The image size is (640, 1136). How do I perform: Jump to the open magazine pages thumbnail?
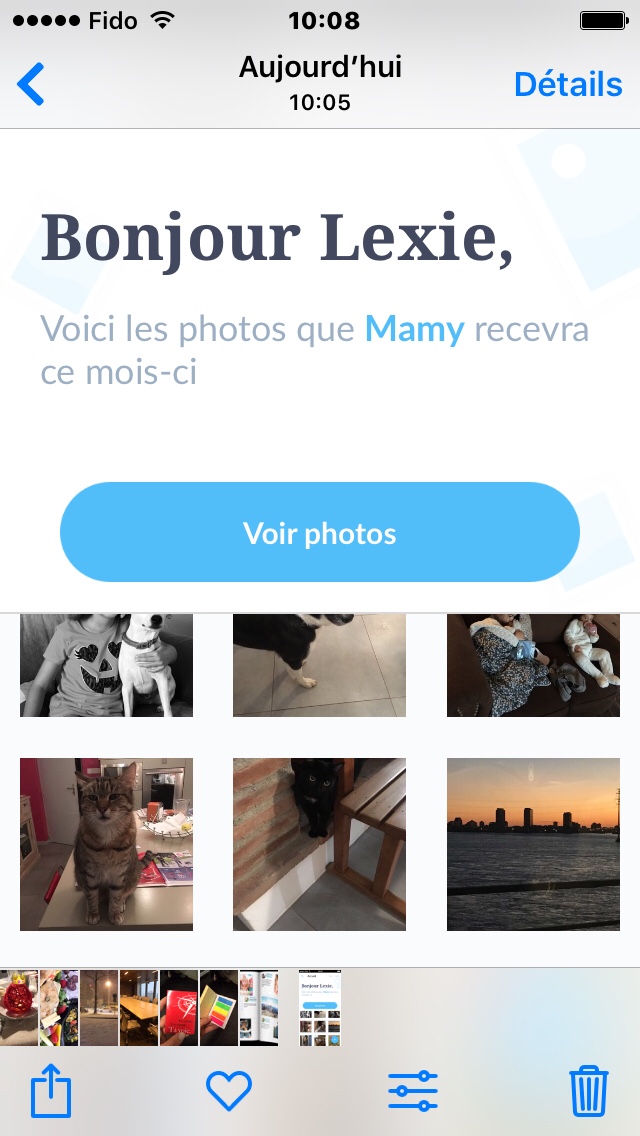(259, 1007)
